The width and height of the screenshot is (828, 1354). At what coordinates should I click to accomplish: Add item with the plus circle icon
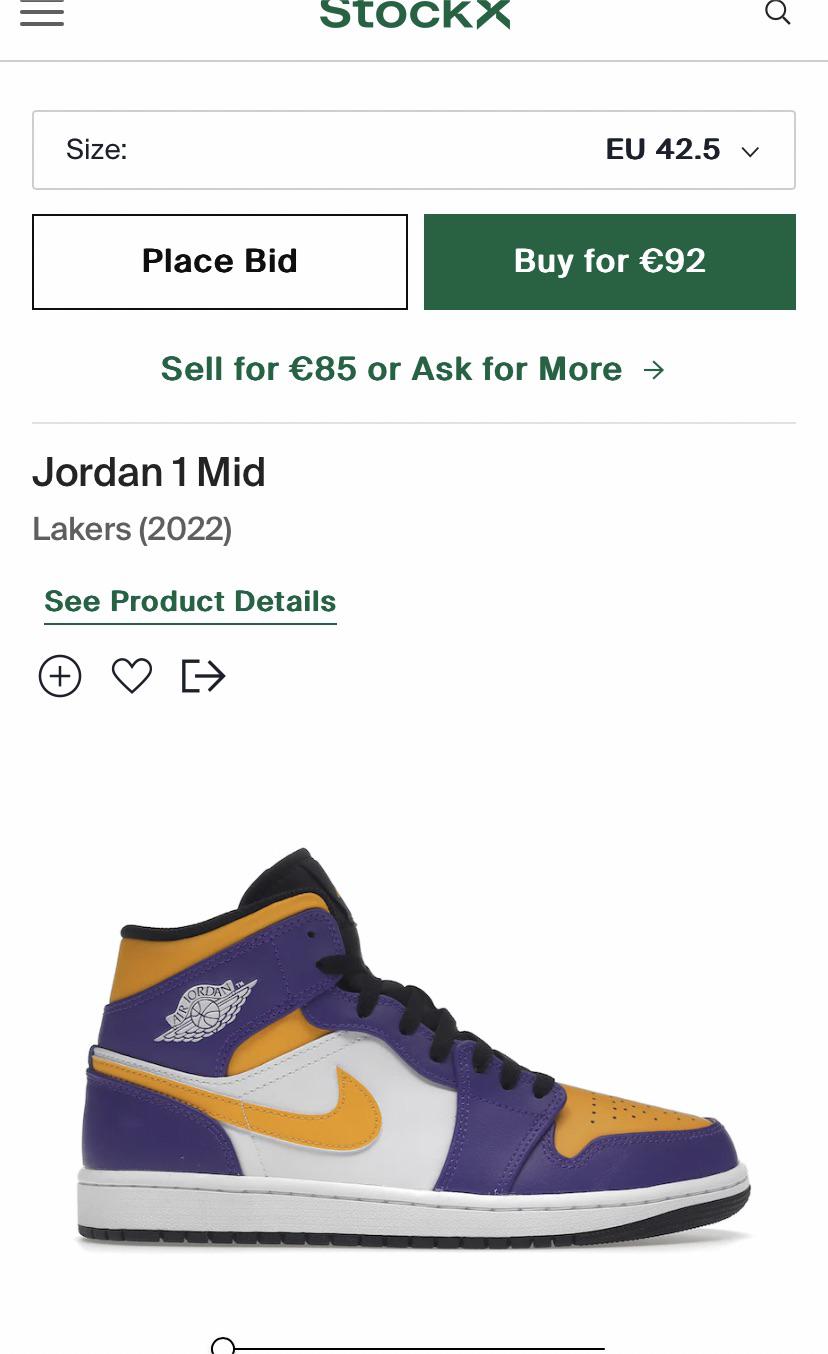60,676
